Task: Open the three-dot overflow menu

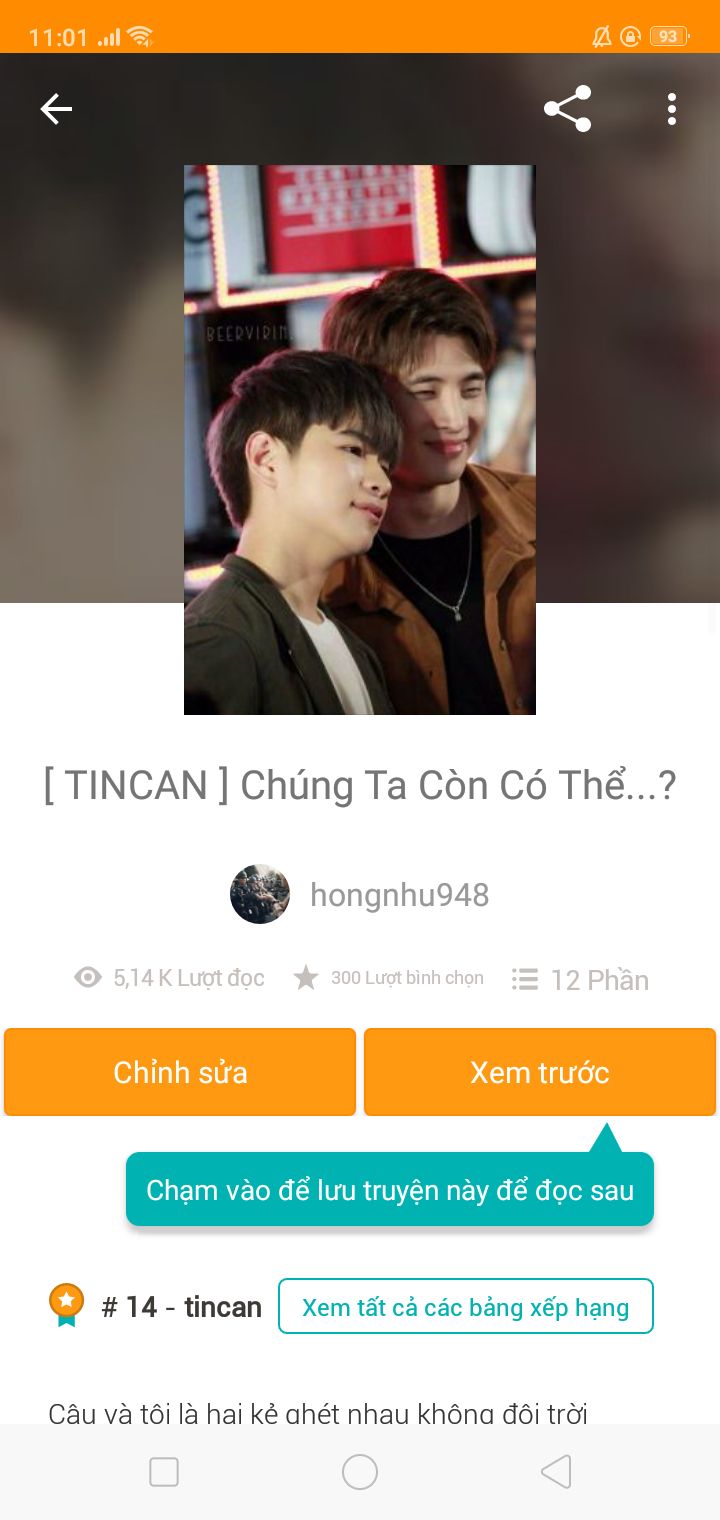Action: (x=672, y=109)
